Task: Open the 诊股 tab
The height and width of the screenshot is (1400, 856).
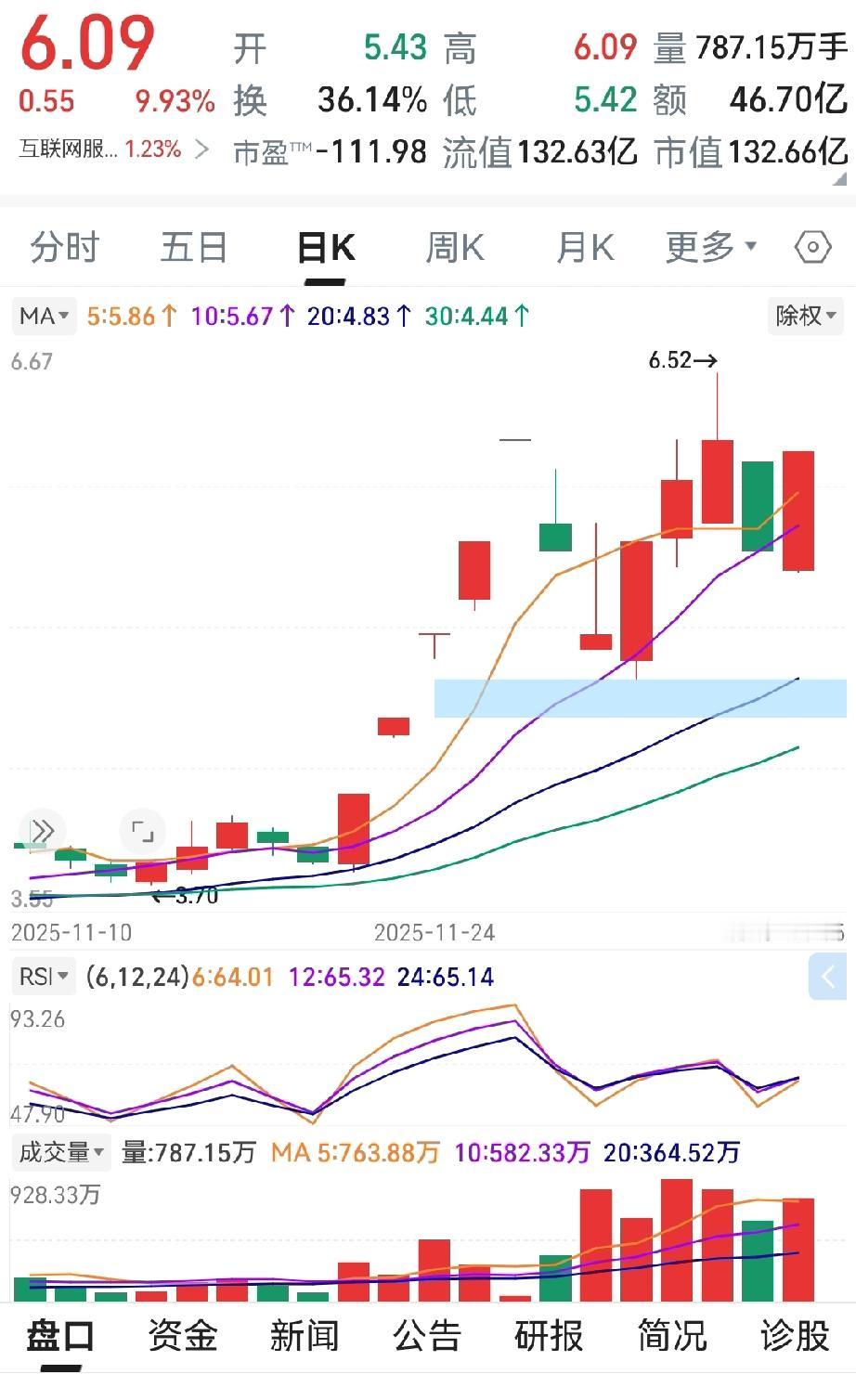Action: click(x=795, y=1336)
